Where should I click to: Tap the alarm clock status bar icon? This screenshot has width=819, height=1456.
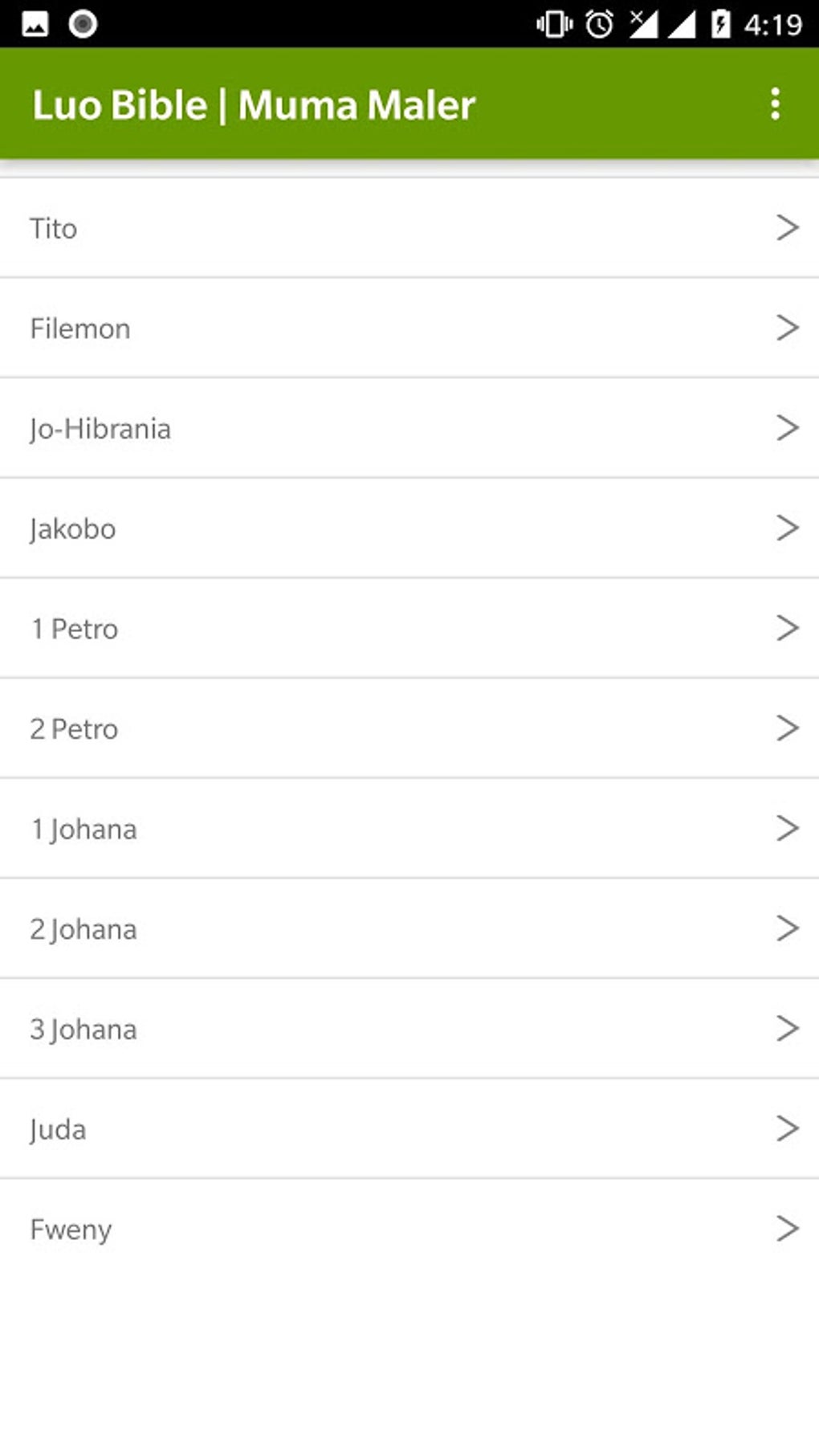pos(597,24)
